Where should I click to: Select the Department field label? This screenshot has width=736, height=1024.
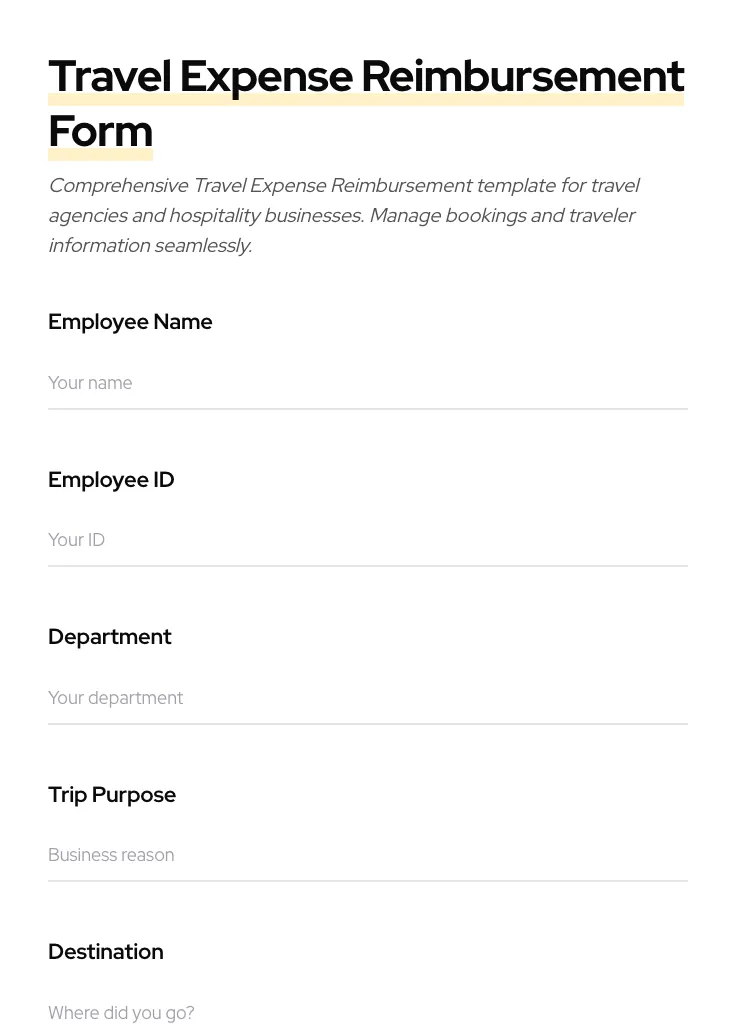[x=110, y=637]
